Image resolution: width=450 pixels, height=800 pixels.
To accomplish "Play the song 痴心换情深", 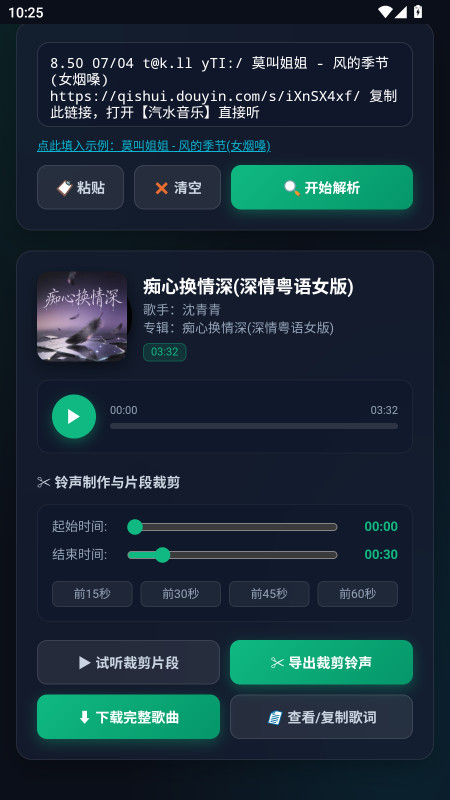I will point(74,416).
